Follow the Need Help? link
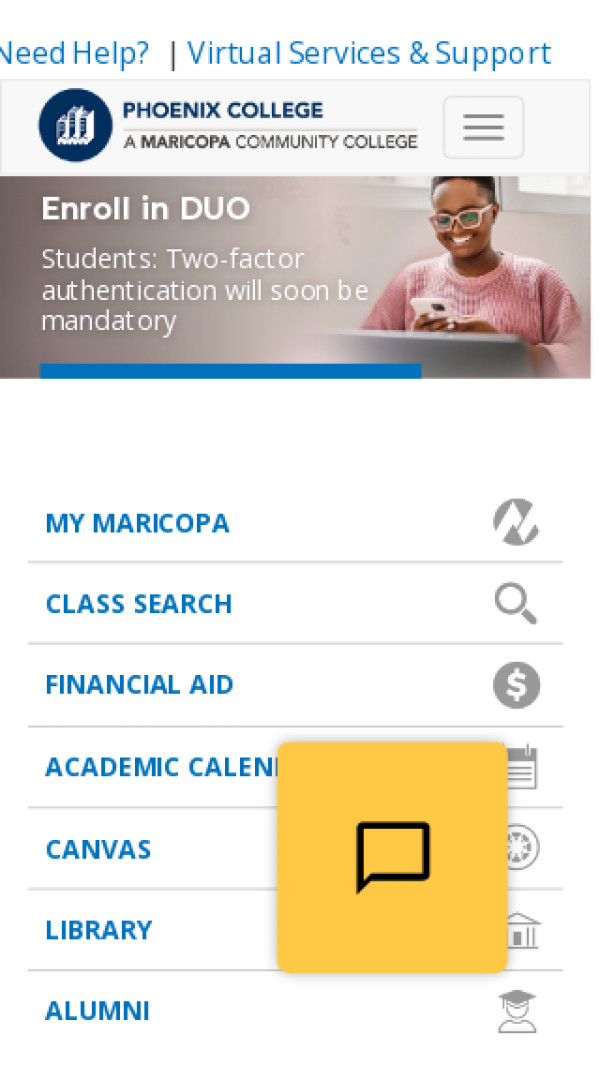 point(72,53)
